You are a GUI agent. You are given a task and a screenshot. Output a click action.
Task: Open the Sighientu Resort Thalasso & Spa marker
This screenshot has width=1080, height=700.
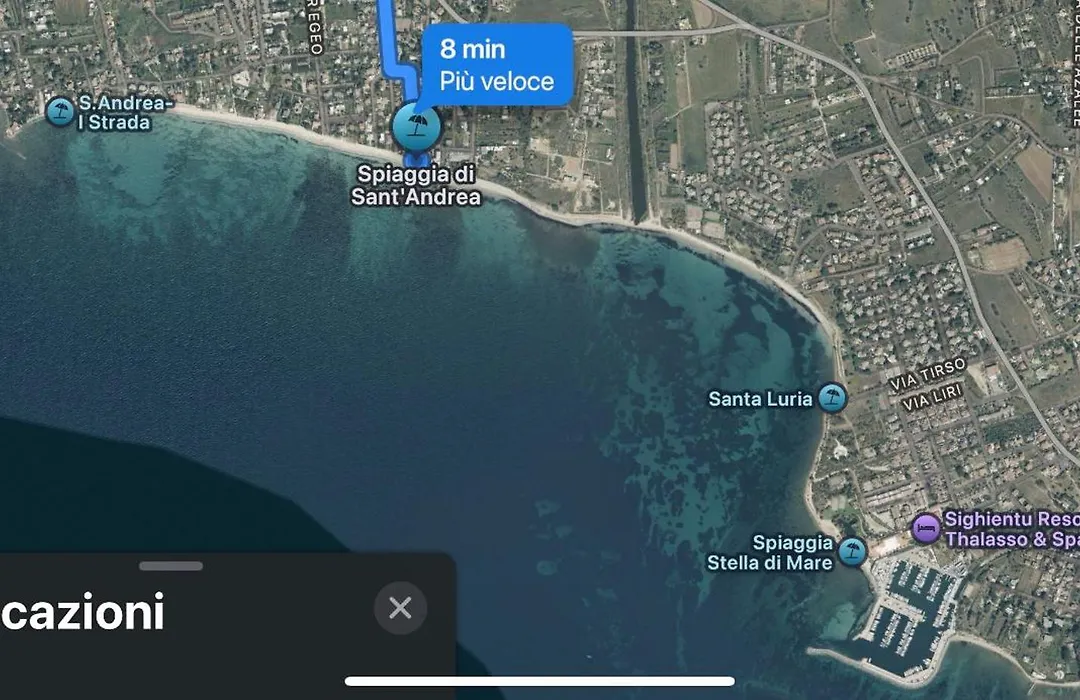click(926, 528)
